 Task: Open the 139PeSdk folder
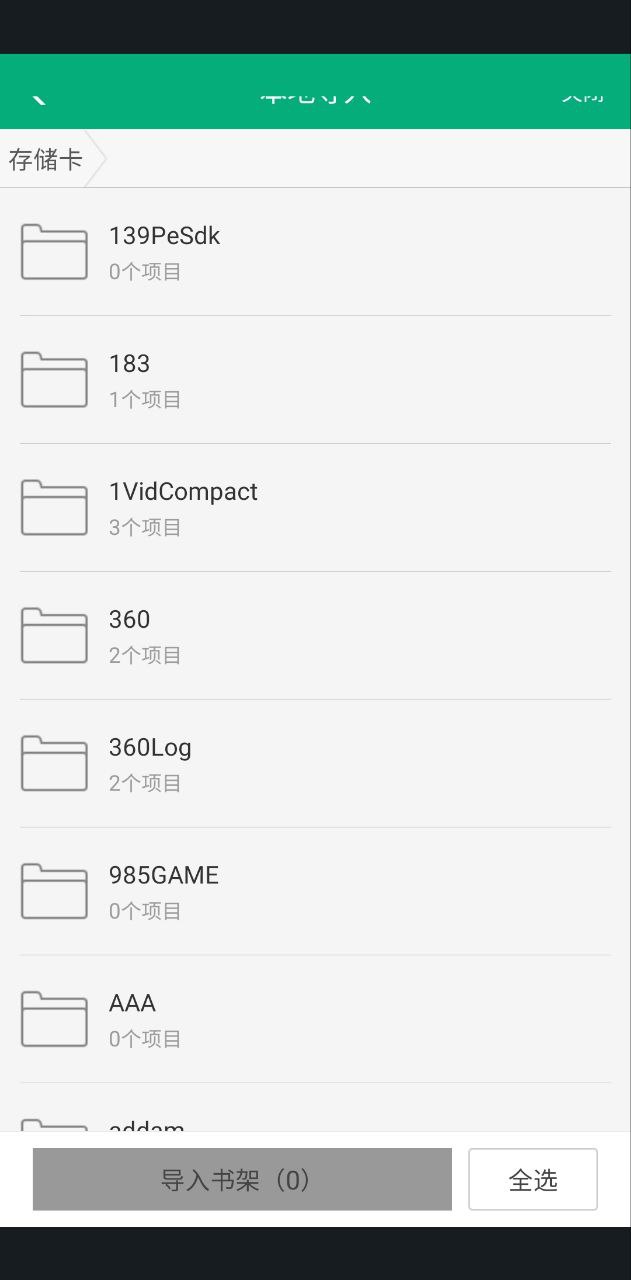tap(315, 252)
